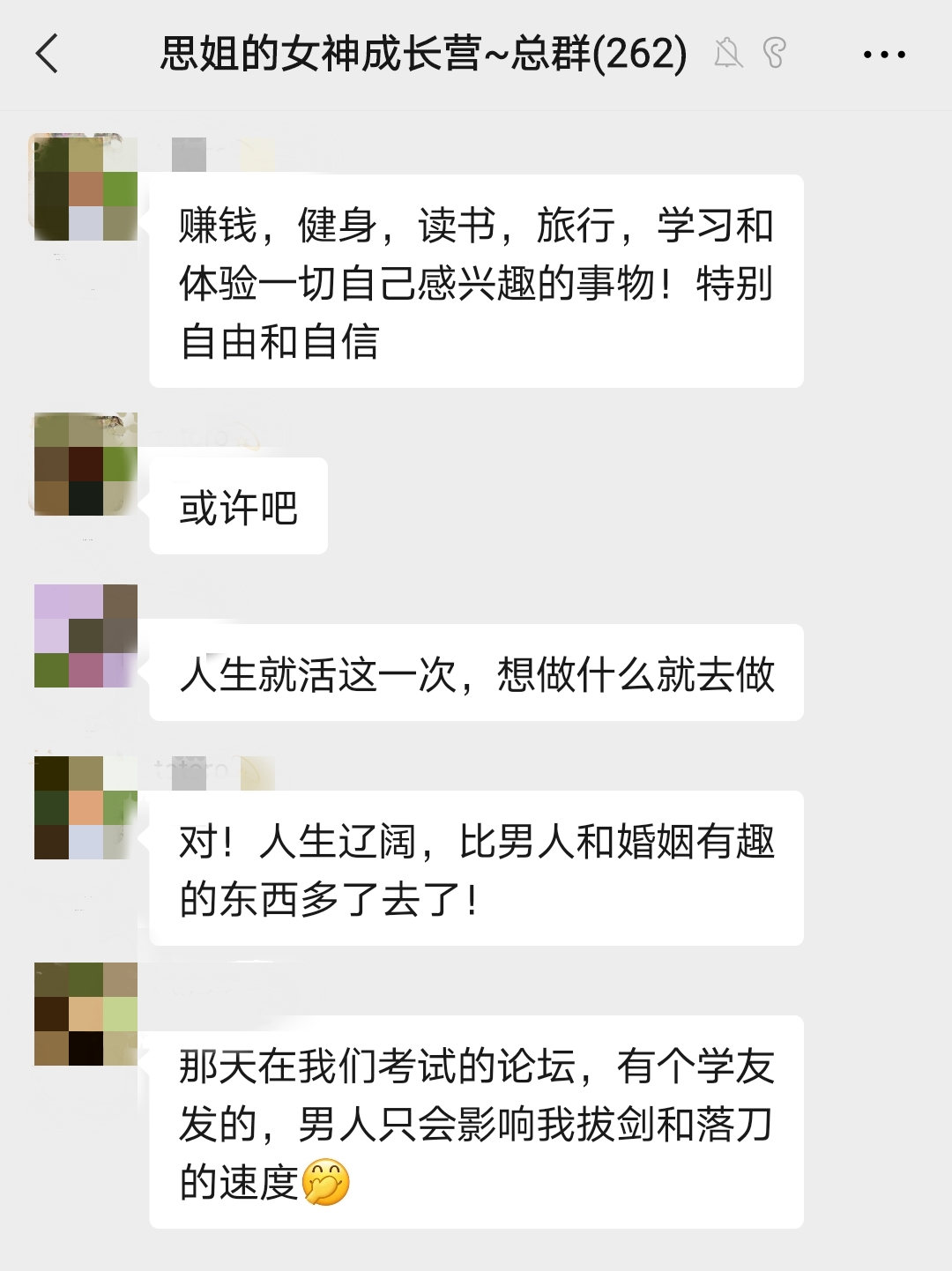Screen dimensions: 952x1271
Task: Select the 或许吧 message bubble
Action: pos(236,504)
